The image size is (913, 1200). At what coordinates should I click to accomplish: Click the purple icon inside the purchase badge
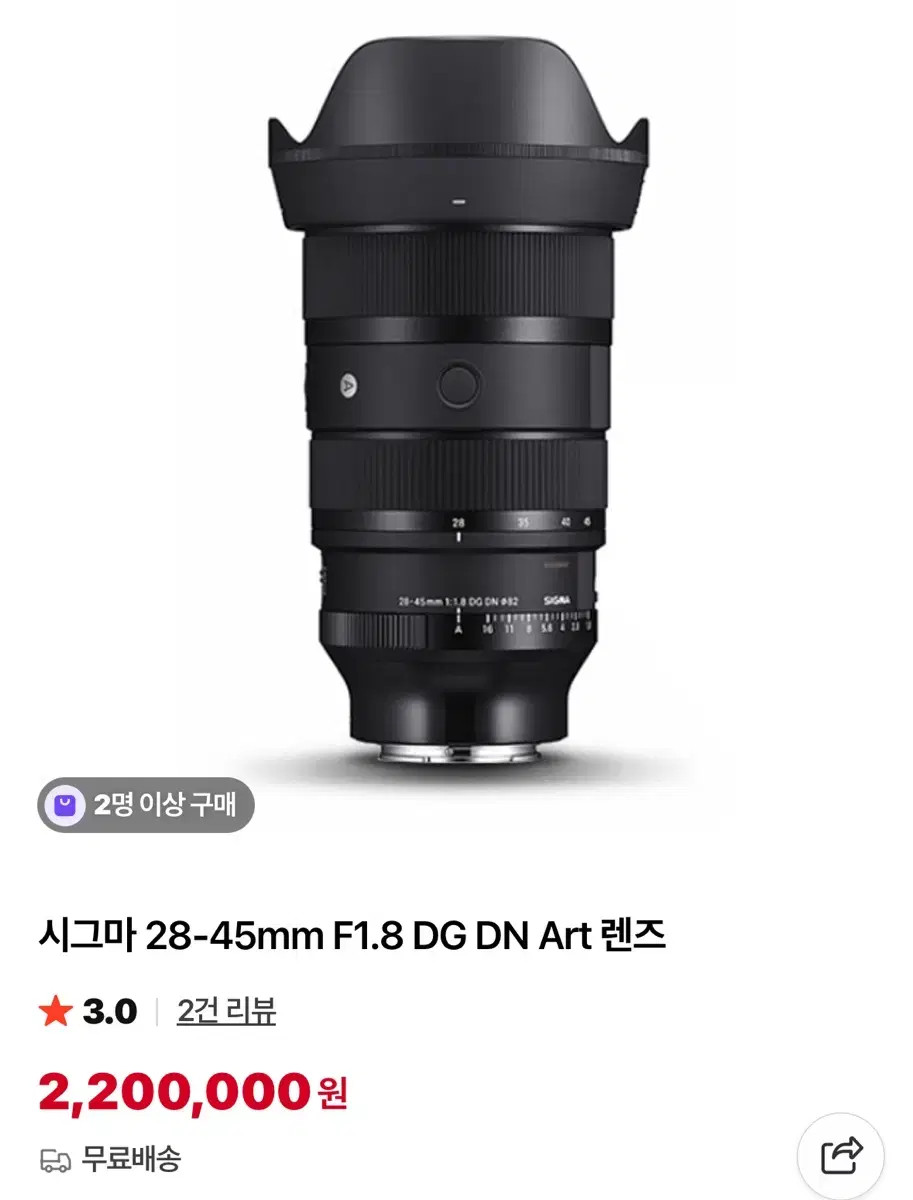coord(66,804)
